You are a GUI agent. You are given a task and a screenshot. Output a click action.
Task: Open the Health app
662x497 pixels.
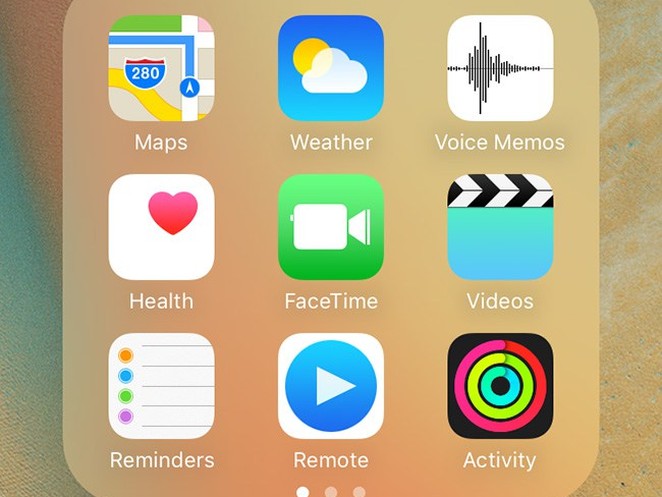161,227
